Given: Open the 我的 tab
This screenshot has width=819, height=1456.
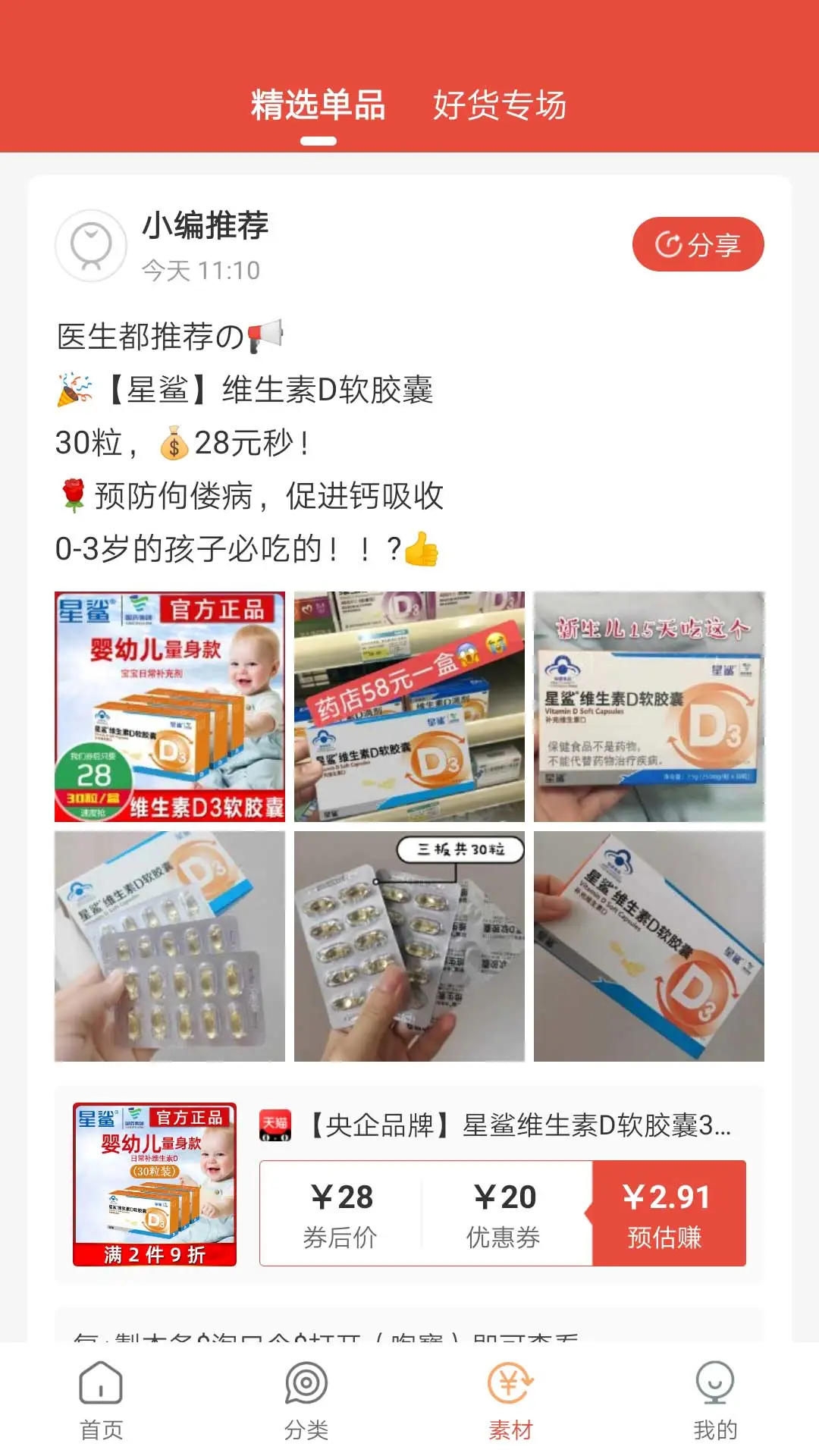Looking at the screenshot, I should coord(715,1401).
